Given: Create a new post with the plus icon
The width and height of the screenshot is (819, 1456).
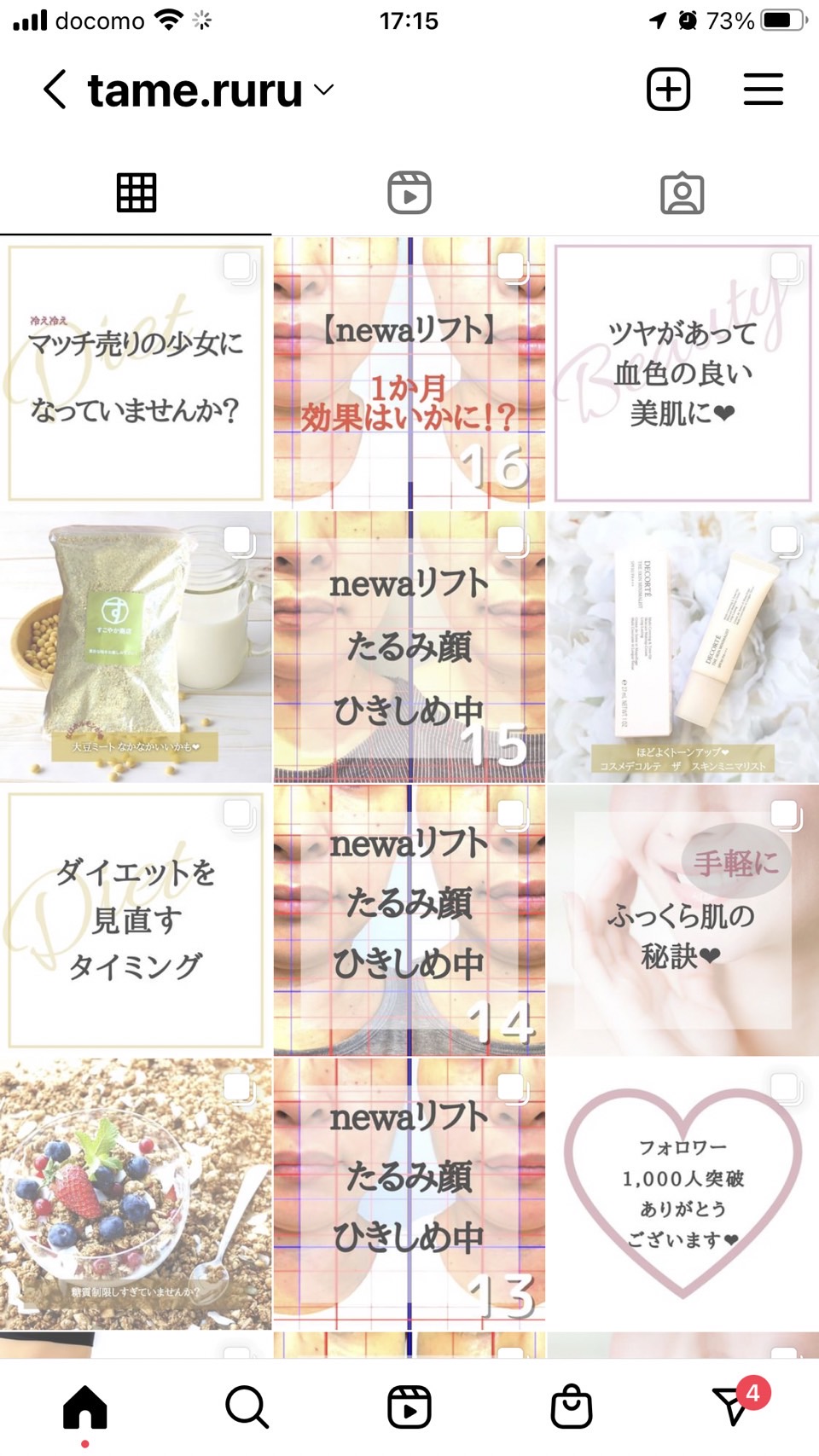Looking at the screenshot, I should tap(668, 90).
